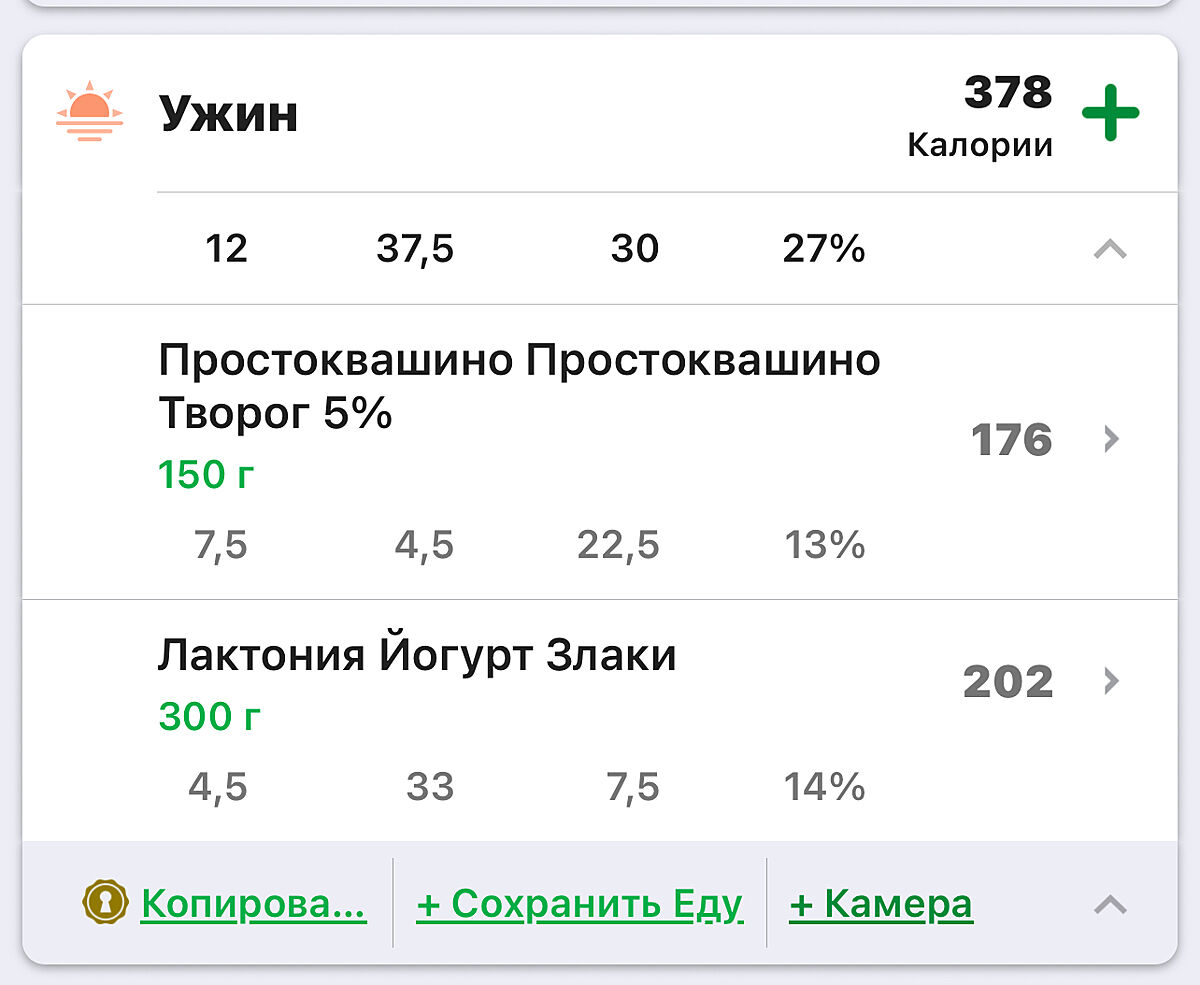Open the Лактония Йогурт Злаки entry
Viewport: 1200px width, 985px height.
[599, 721]
